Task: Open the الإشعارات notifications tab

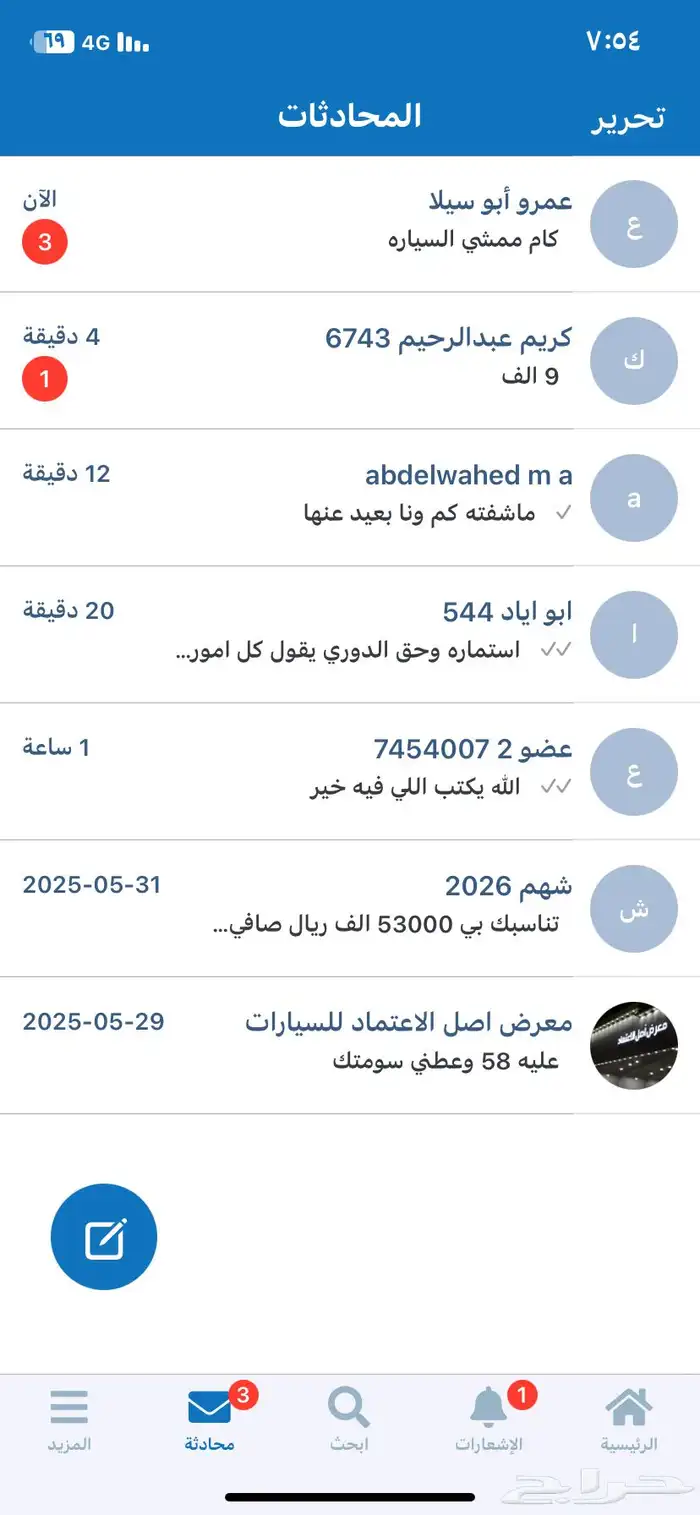Action: click(489, 1420)
